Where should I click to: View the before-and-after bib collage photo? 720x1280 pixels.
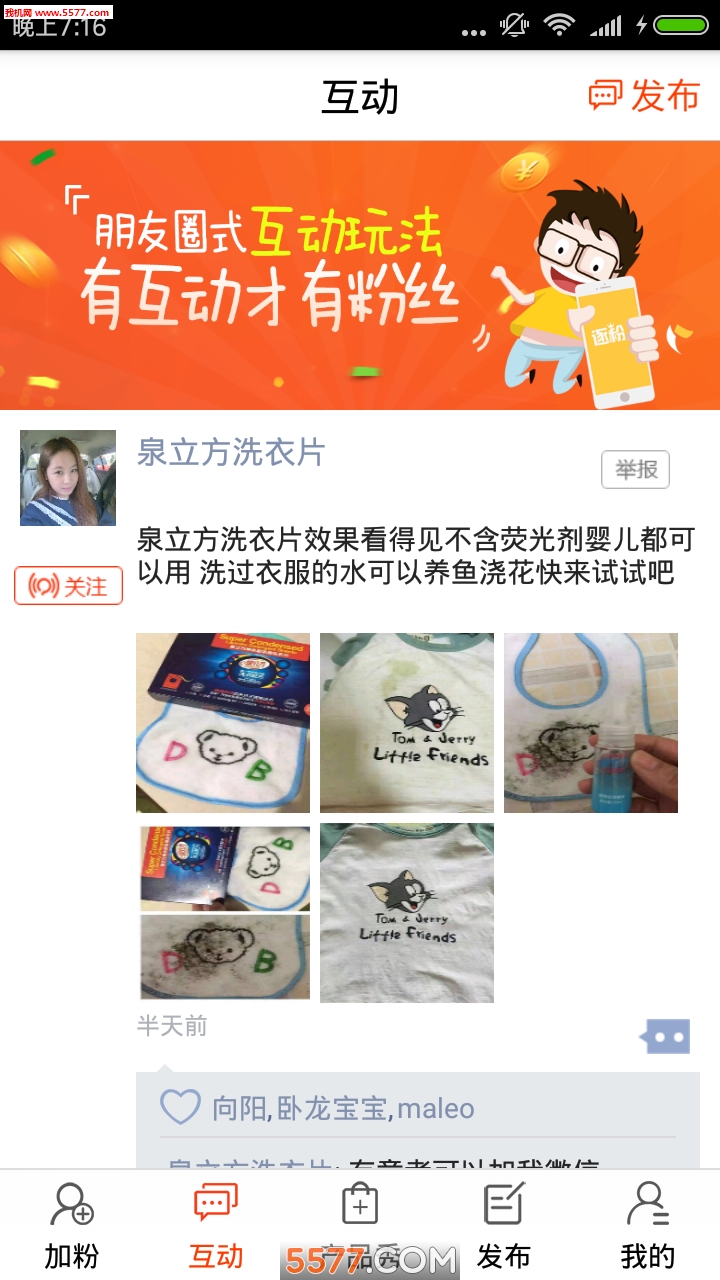(x=223, y=912)
